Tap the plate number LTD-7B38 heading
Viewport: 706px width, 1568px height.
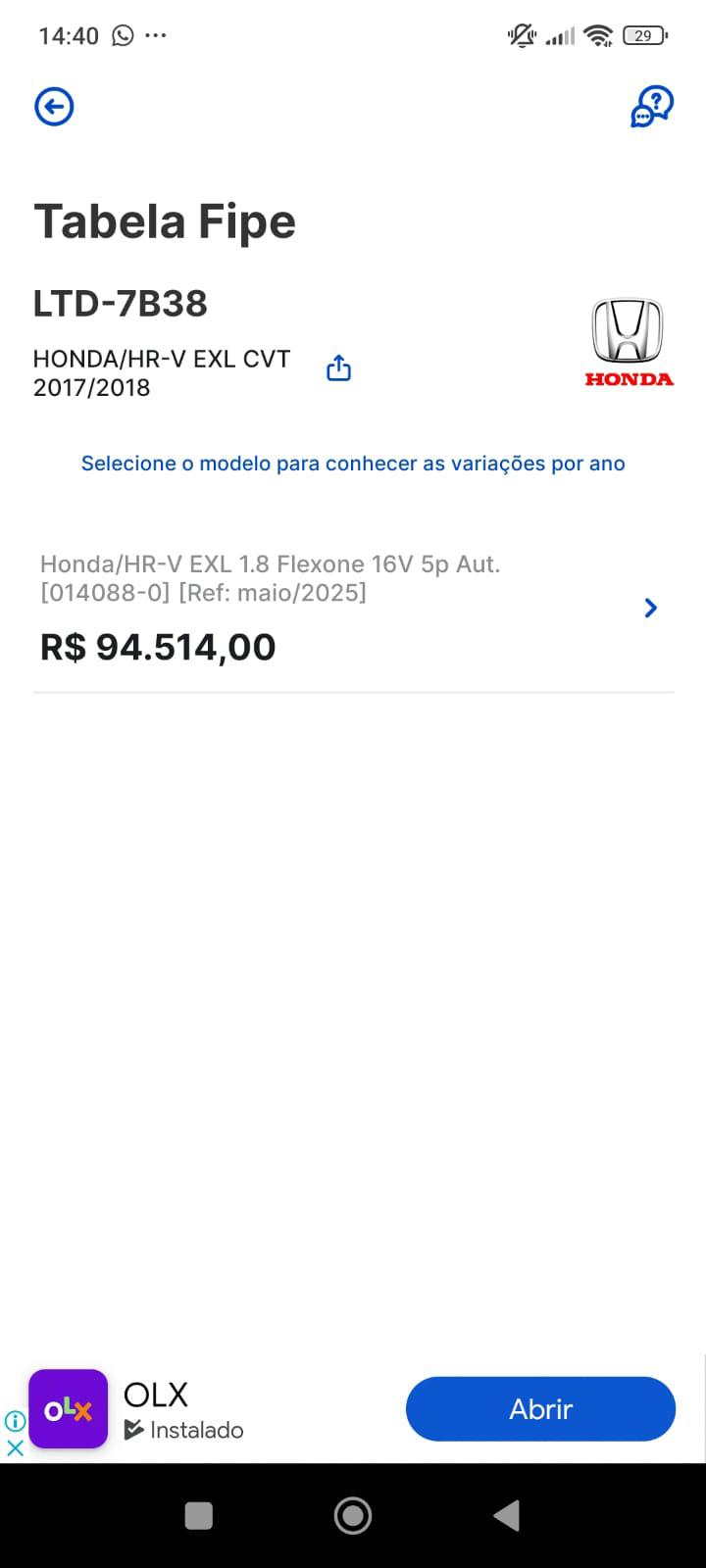point(121,304)
